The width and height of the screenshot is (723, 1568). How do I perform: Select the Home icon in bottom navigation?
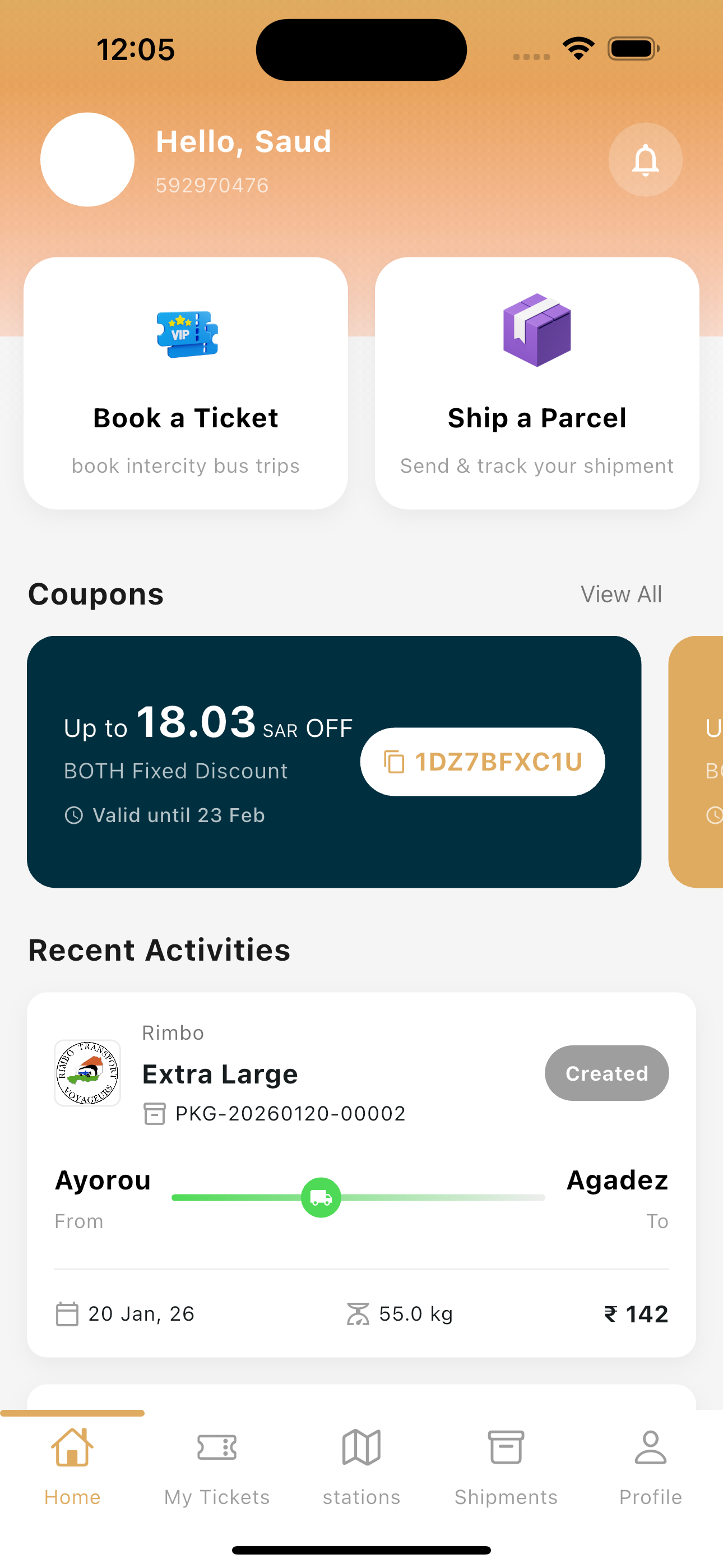pos(72,1448)
